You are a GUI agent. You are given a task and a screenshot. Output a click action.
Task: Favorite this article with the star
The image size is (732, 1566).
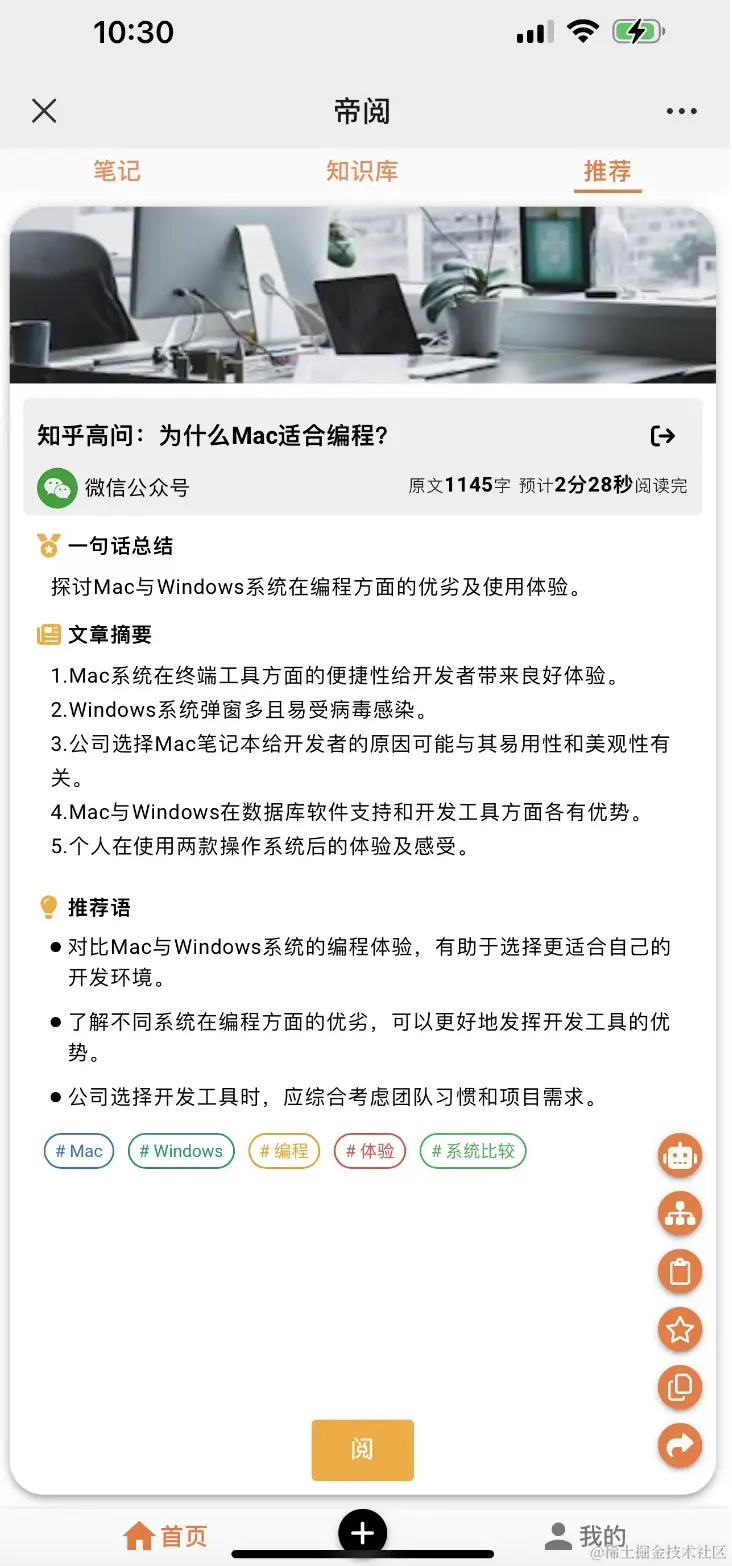tap(680, 1330)
